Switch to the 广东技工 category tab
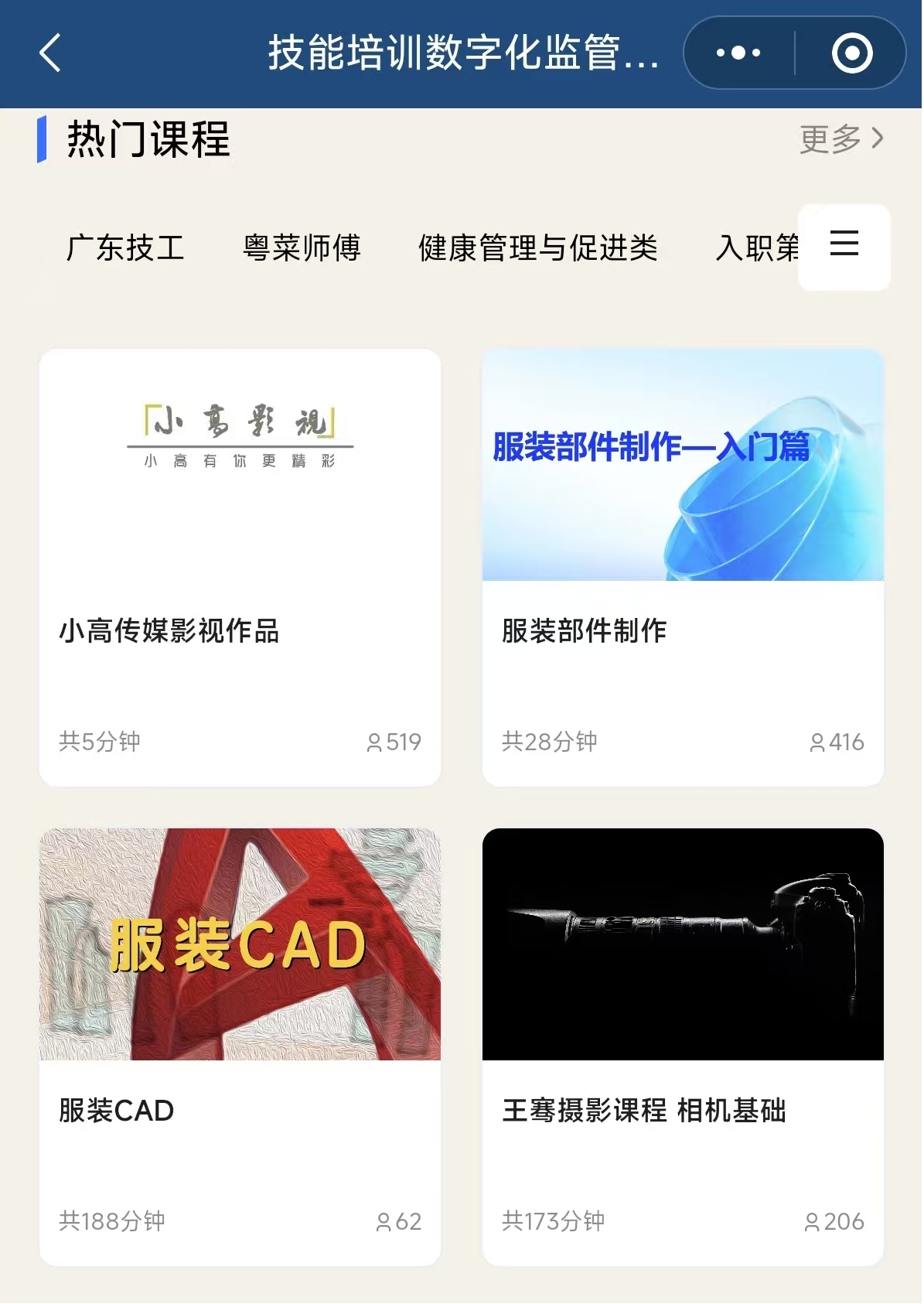The width and height of the screenshot is (924, 1304). point(125,247)
